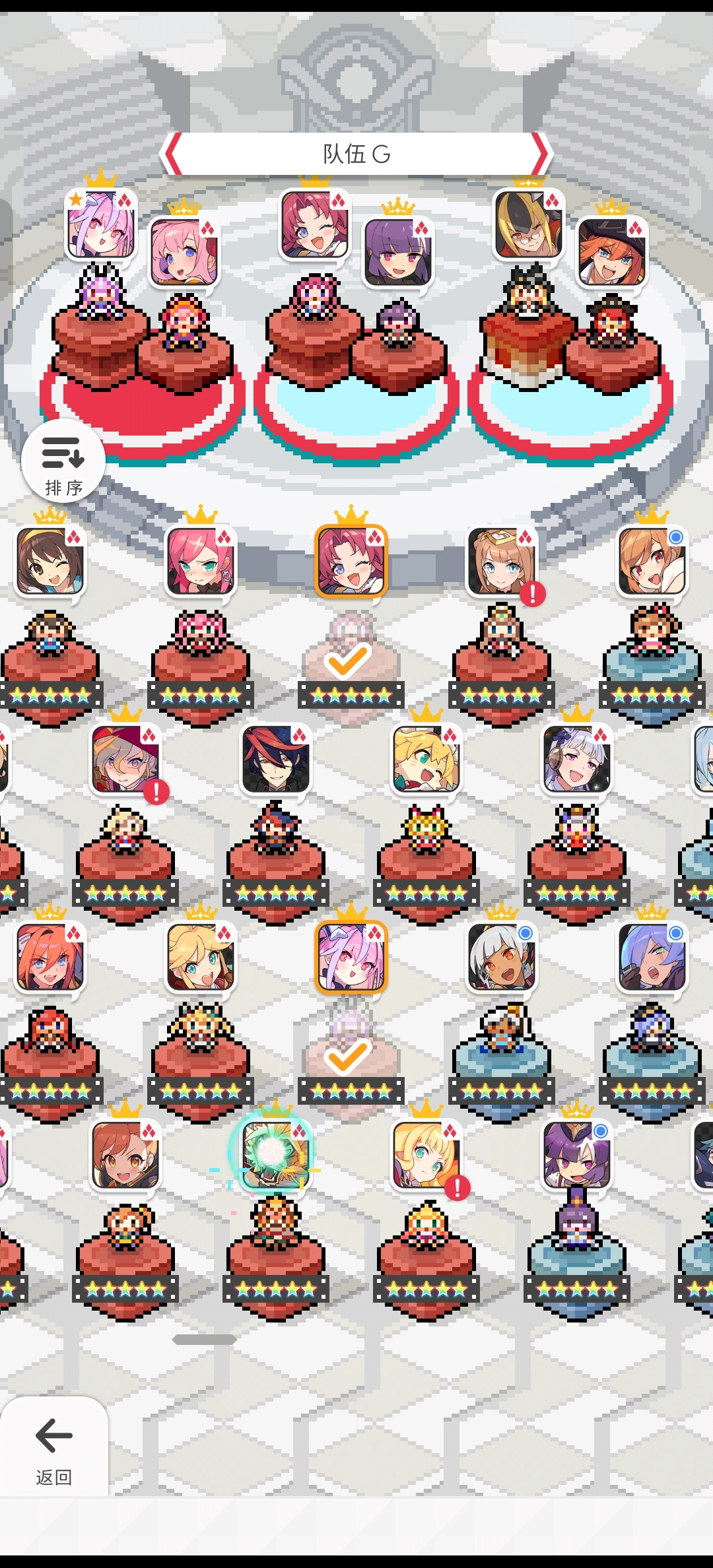The height and width of the screenshot is (1568, 713).
Task: Switch to the previous team with left arrow
Action: point(173,154)
